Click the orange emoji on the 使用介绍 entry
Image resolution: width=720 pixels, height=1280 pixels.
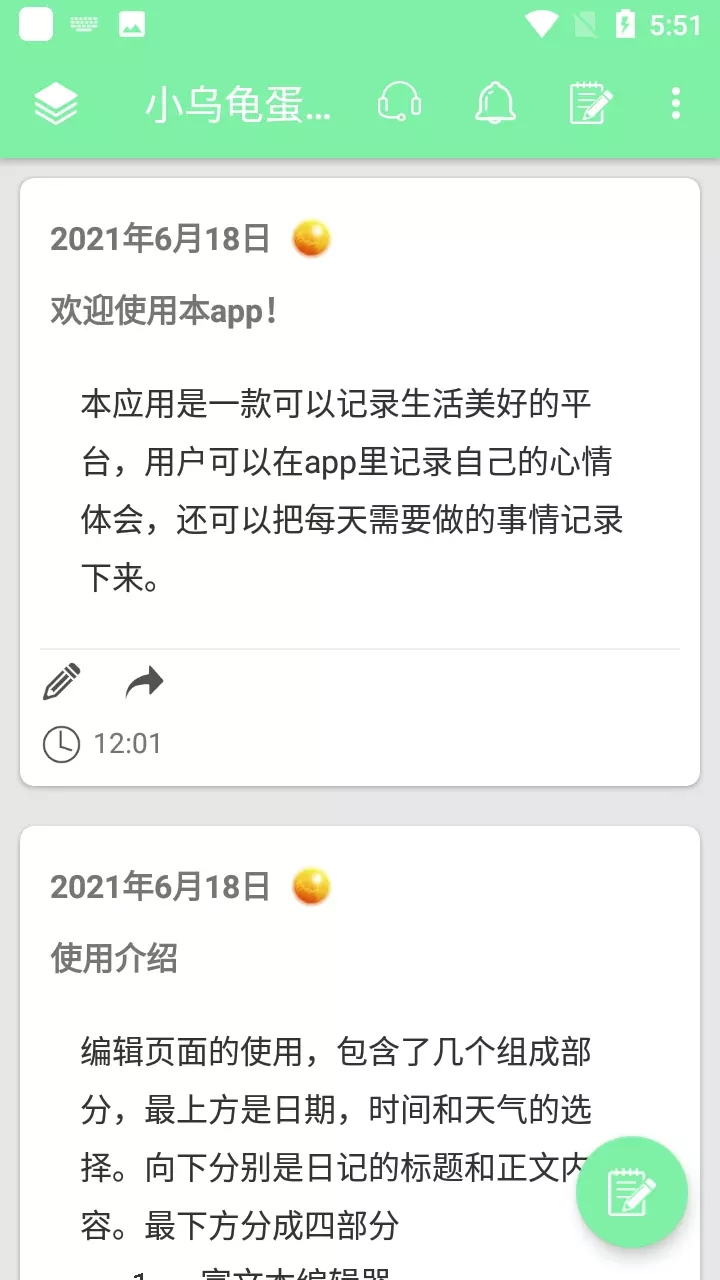311,886
